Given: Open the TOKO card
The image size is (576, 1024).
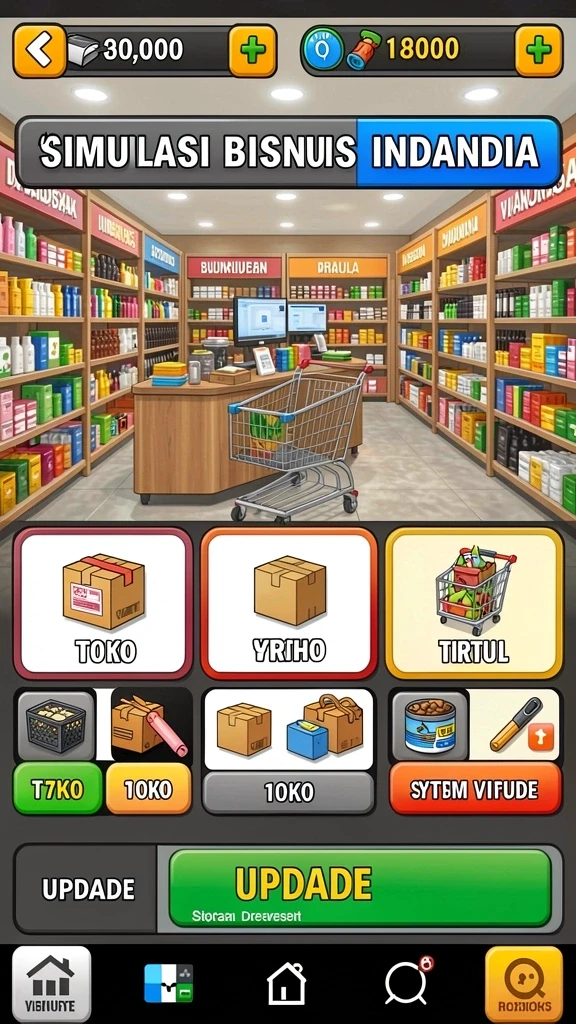Looking at the screenshot, I should coord(103,604).
